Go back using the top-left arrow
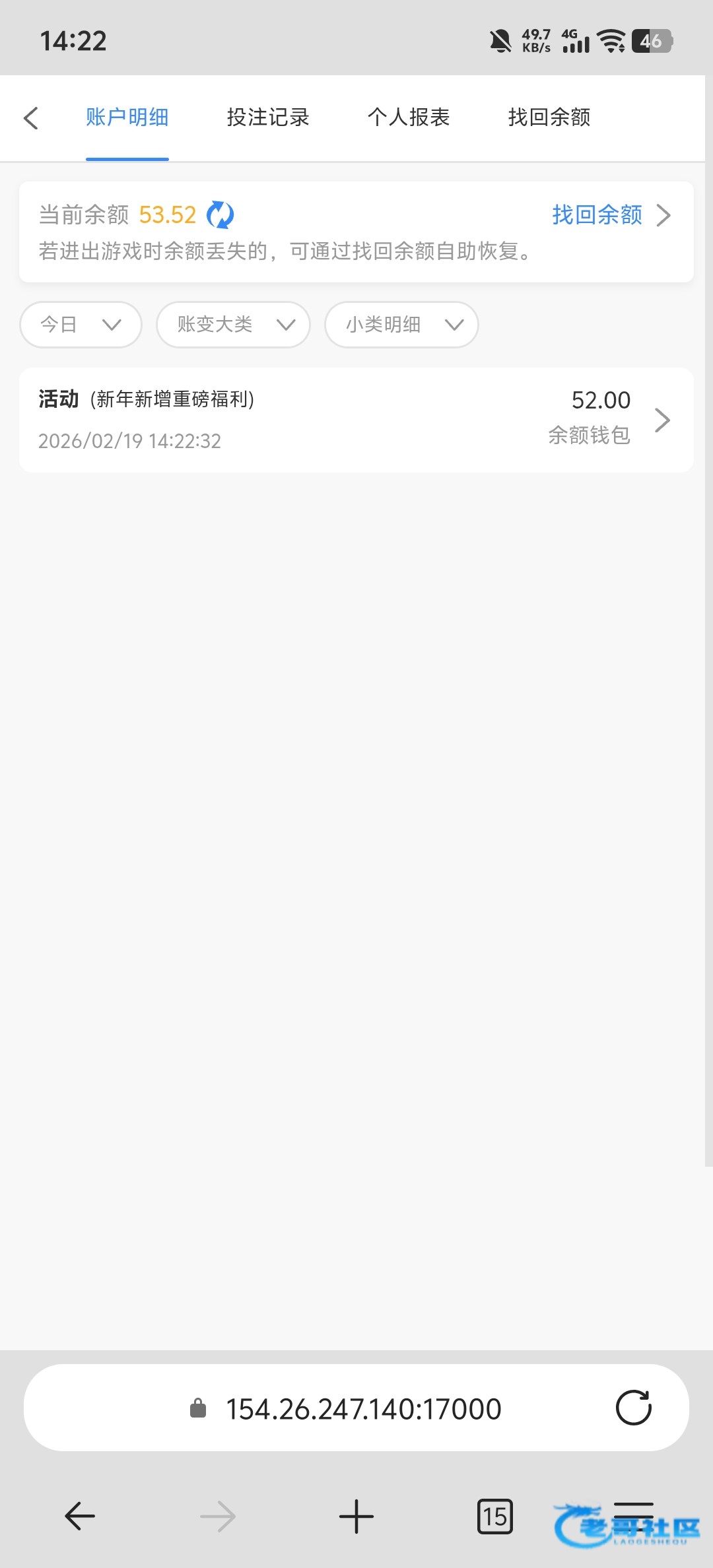This screenshot has height=1568, width=713. [31, 118]
